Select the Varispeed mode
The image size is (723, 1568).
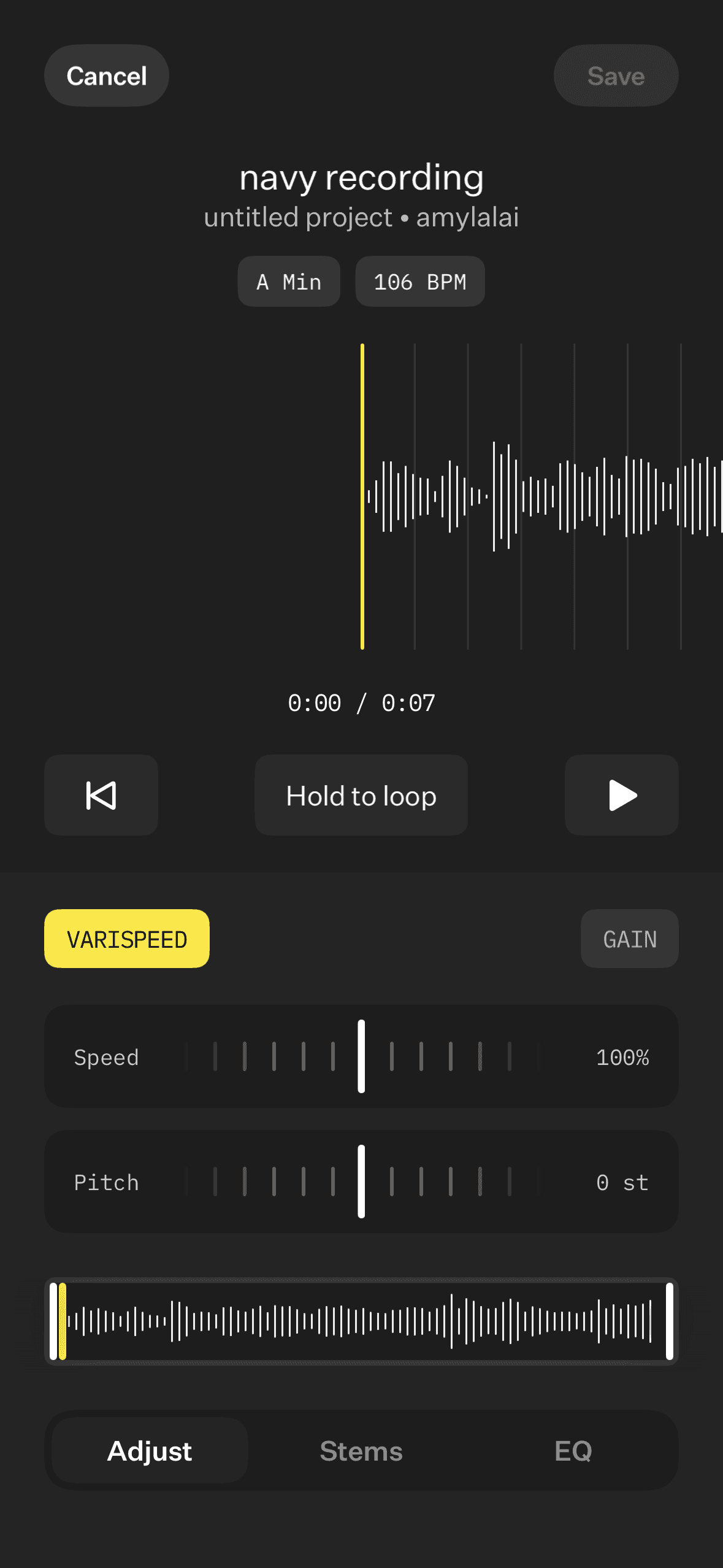[x=127, y=939]
